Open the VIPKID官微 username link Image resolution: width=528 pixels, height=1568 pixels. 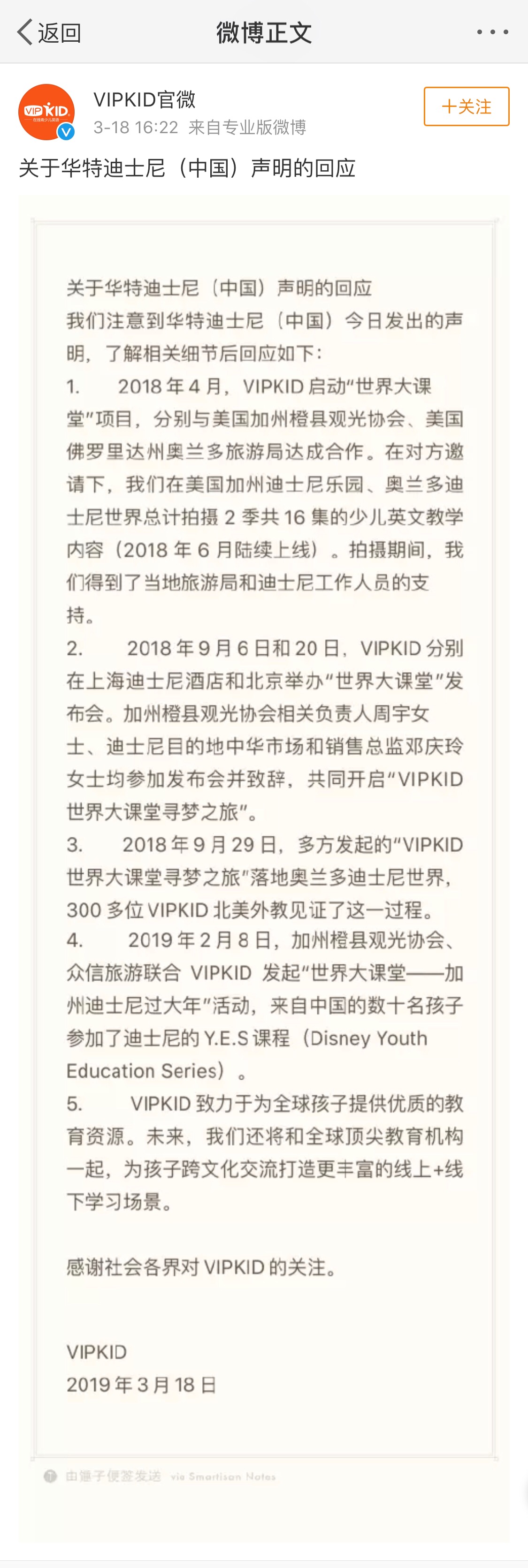click(x=145, y=99)
